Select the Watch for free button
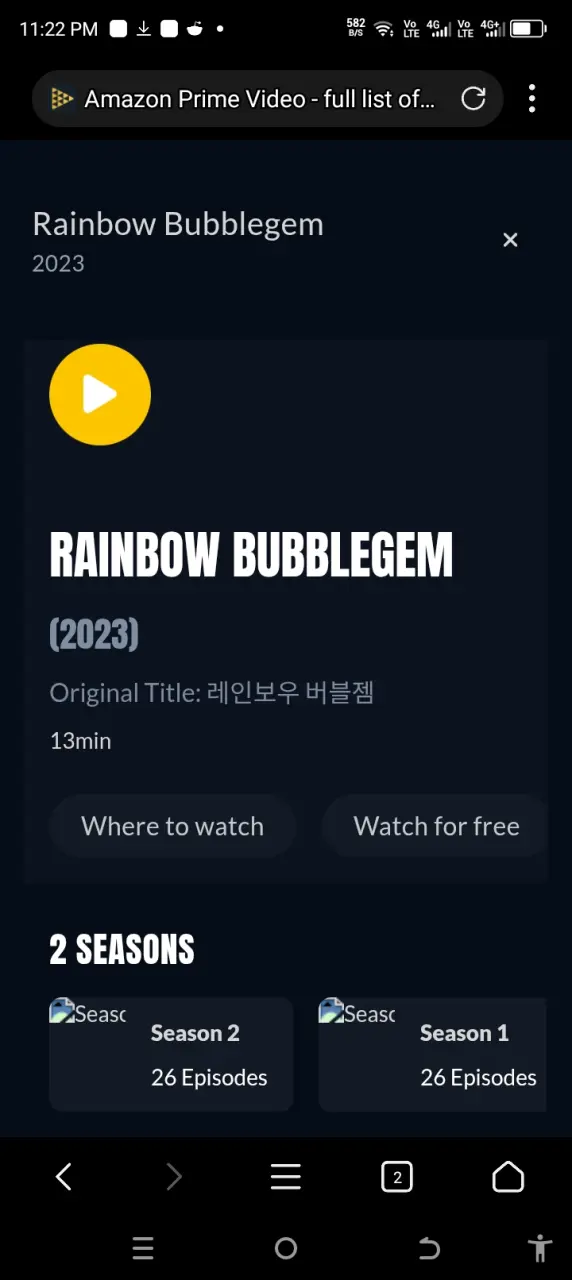The width and height of the screenshot is (572, 1280). [436, 826]
